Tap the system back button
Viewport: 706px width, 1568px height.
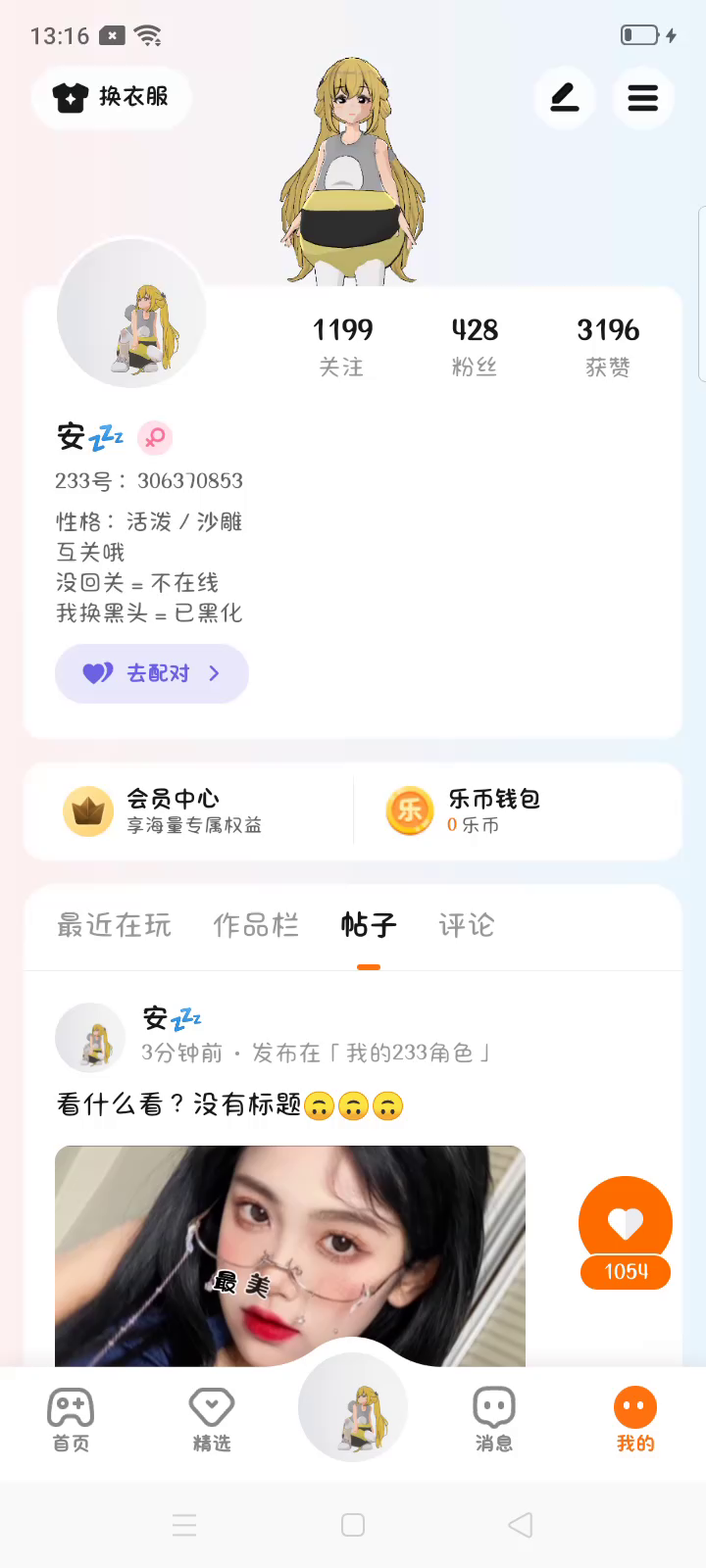coord(521,1525)
